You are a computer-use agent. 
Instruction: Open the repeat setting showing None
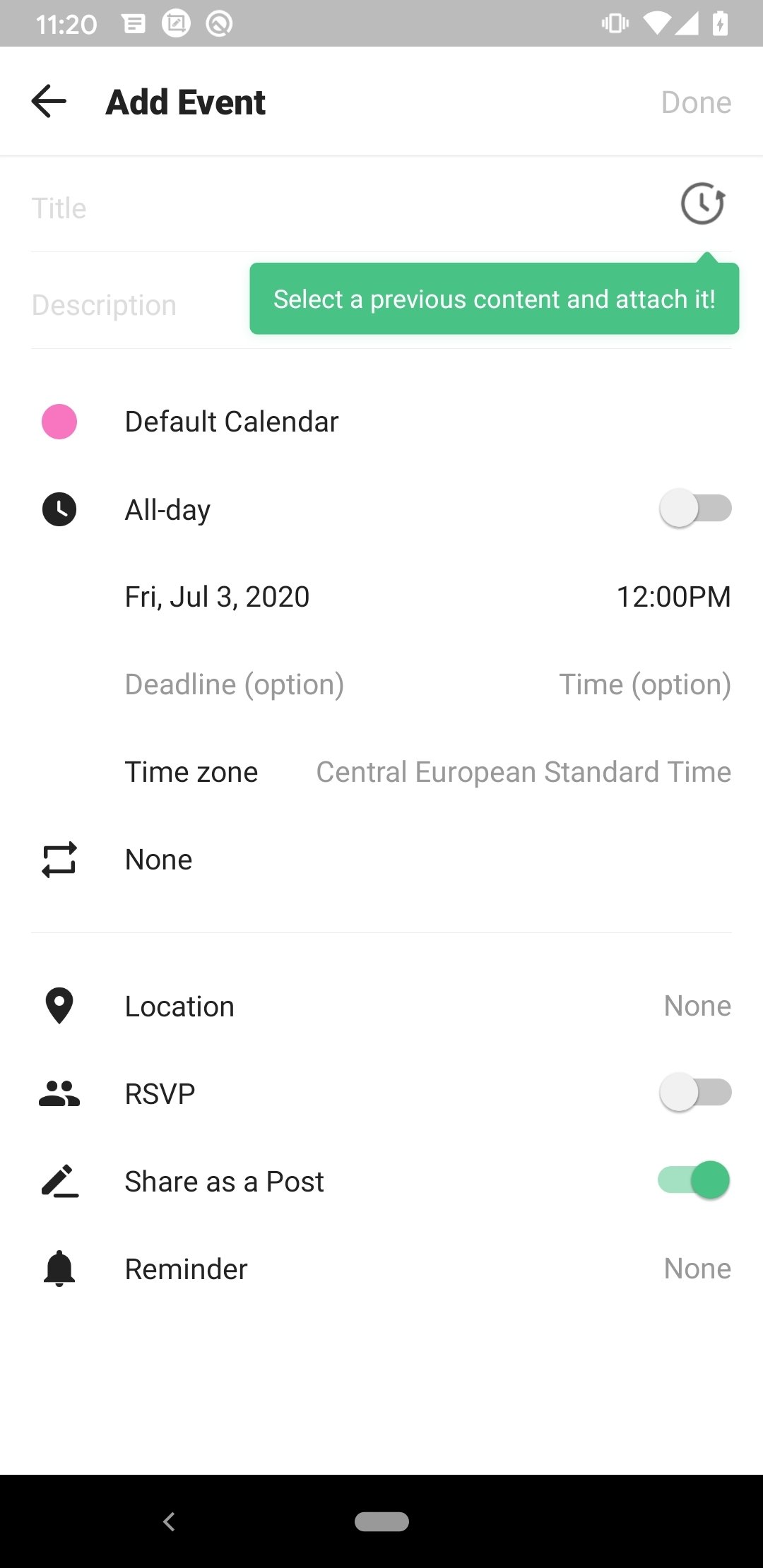[381, 860]
